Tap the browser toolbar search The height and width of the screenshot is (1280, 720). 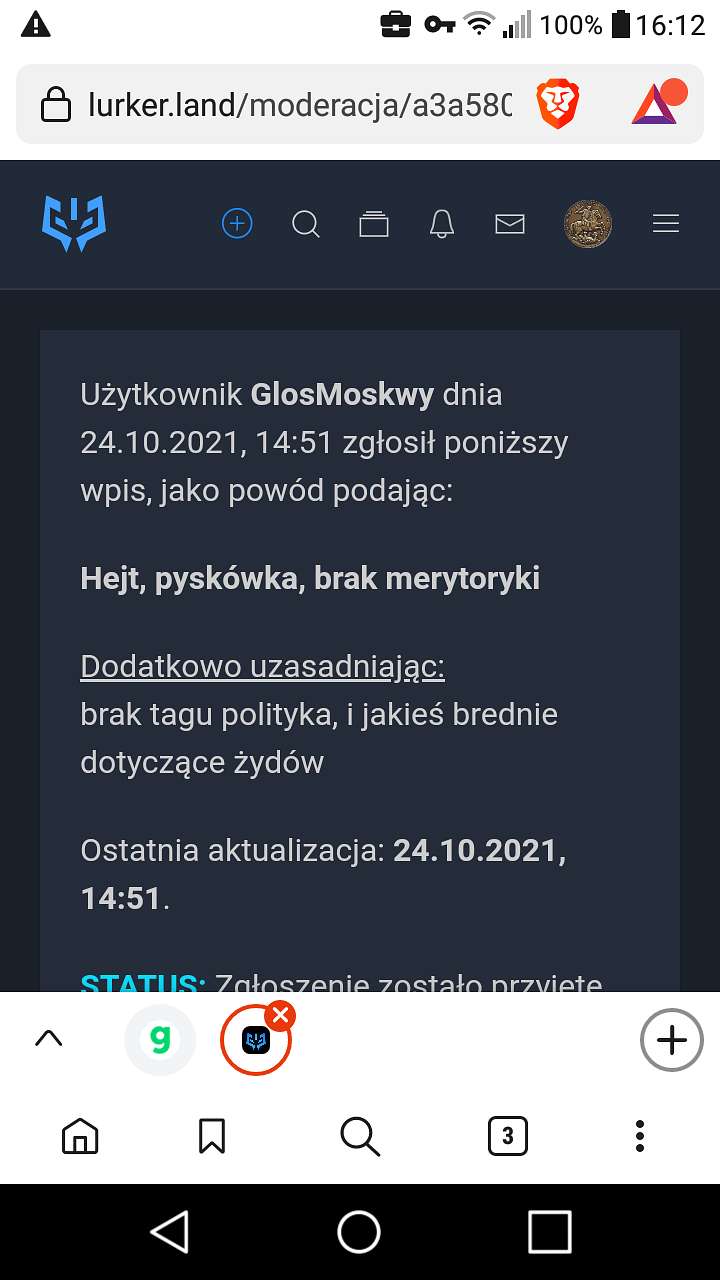point(360,1136)
